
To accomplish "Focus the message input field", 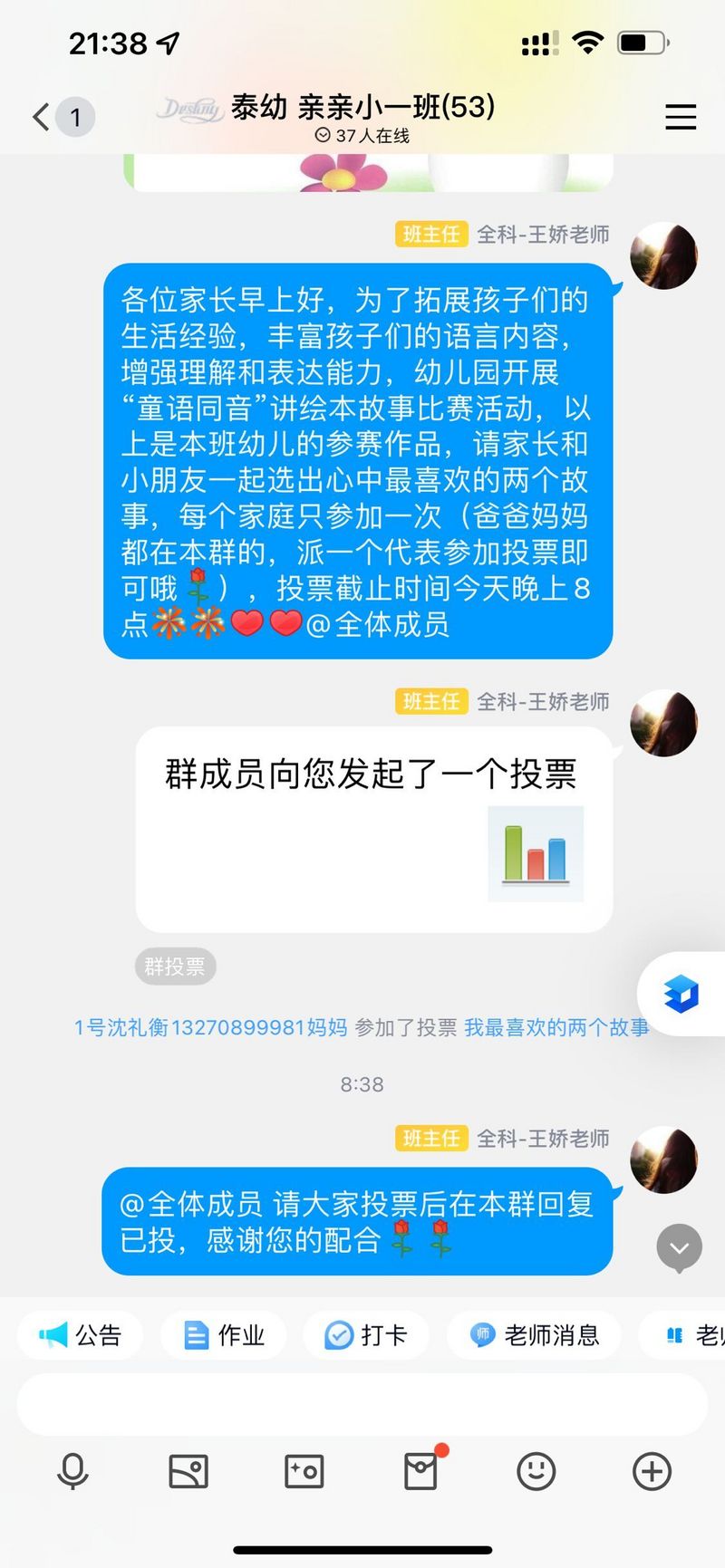I will [x=362, y=1404].
